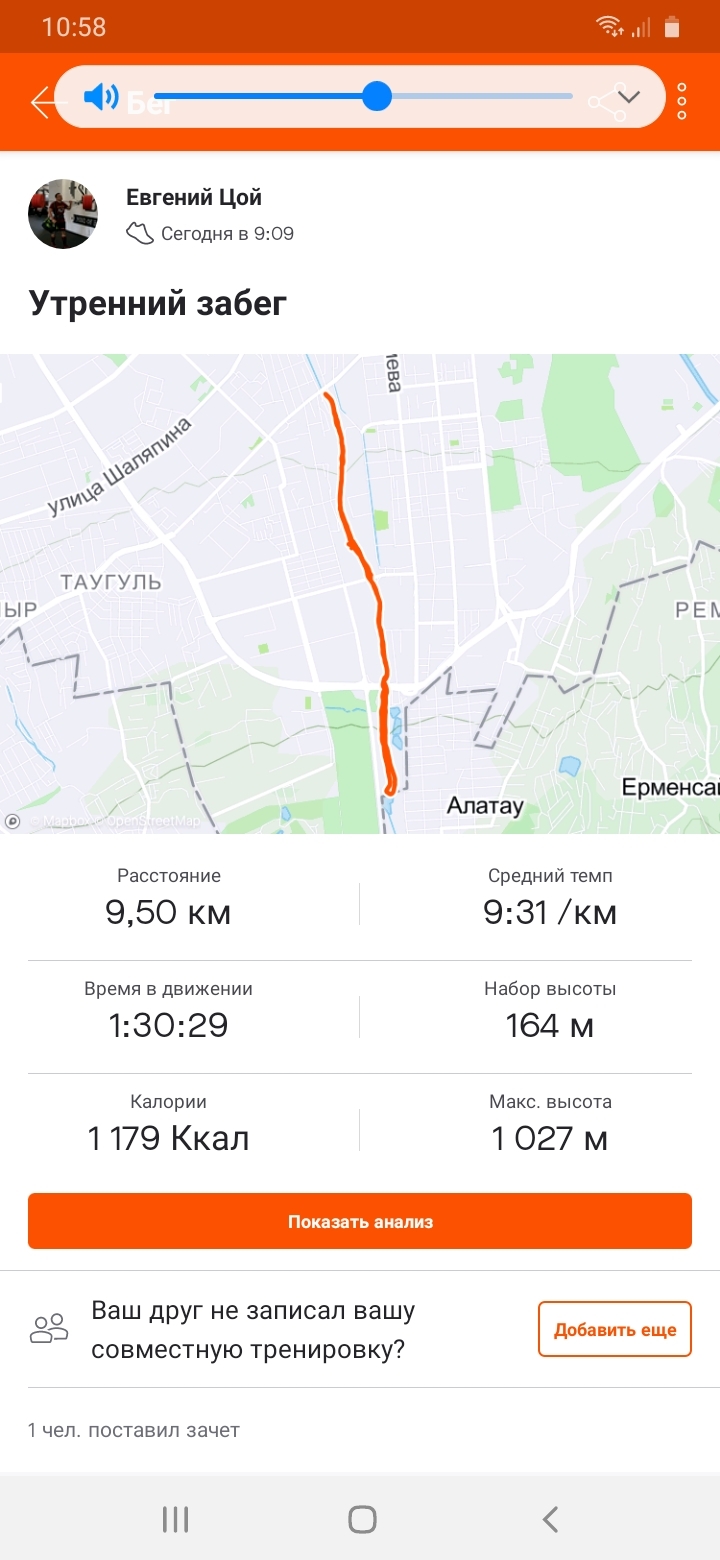
Task: Expand the volume panel chevron
Action: tap(629, 97)
